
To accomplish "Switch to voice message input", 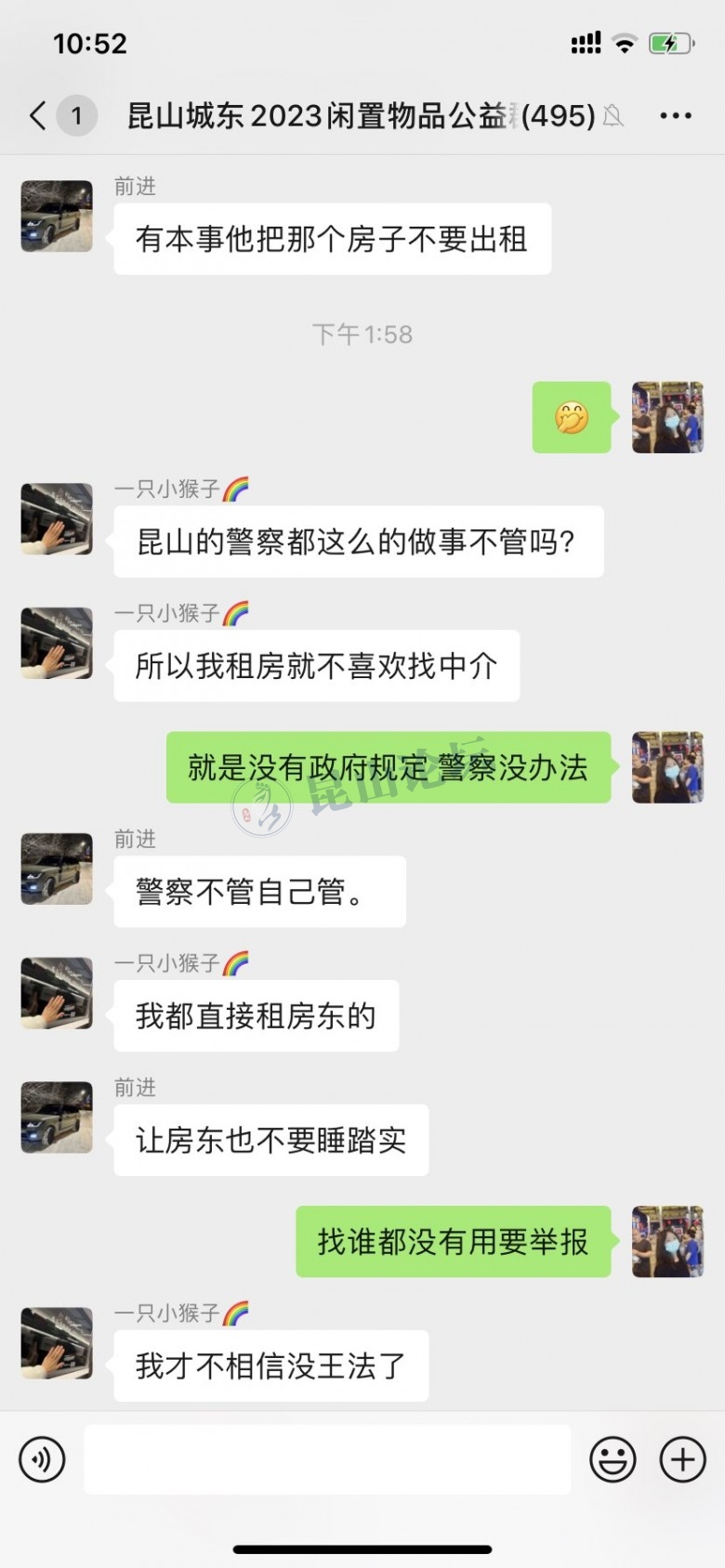I will coord(42,1459).
